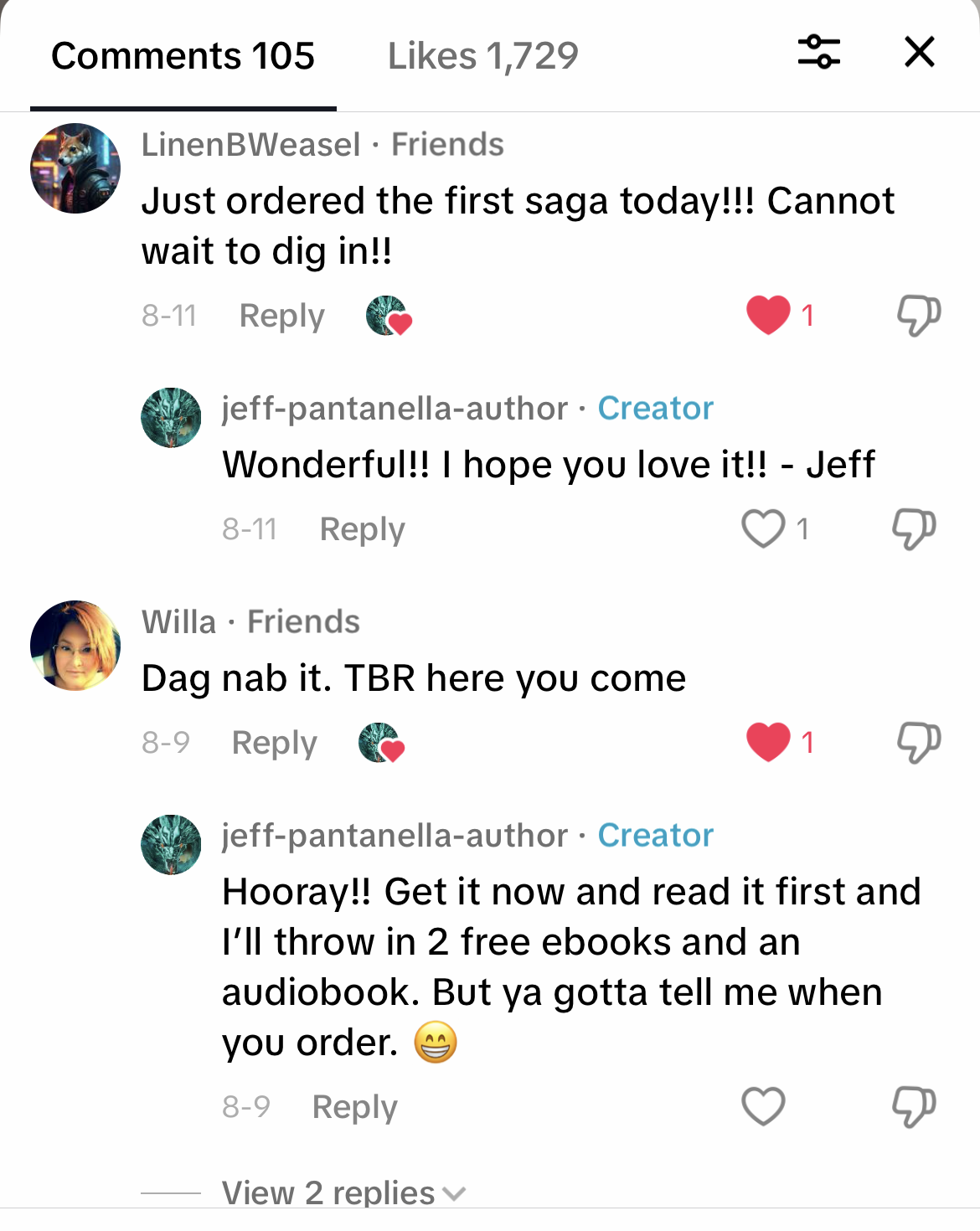Dislike Willa's comment
Screen dimensions: 980x1231
coord(918,742)
